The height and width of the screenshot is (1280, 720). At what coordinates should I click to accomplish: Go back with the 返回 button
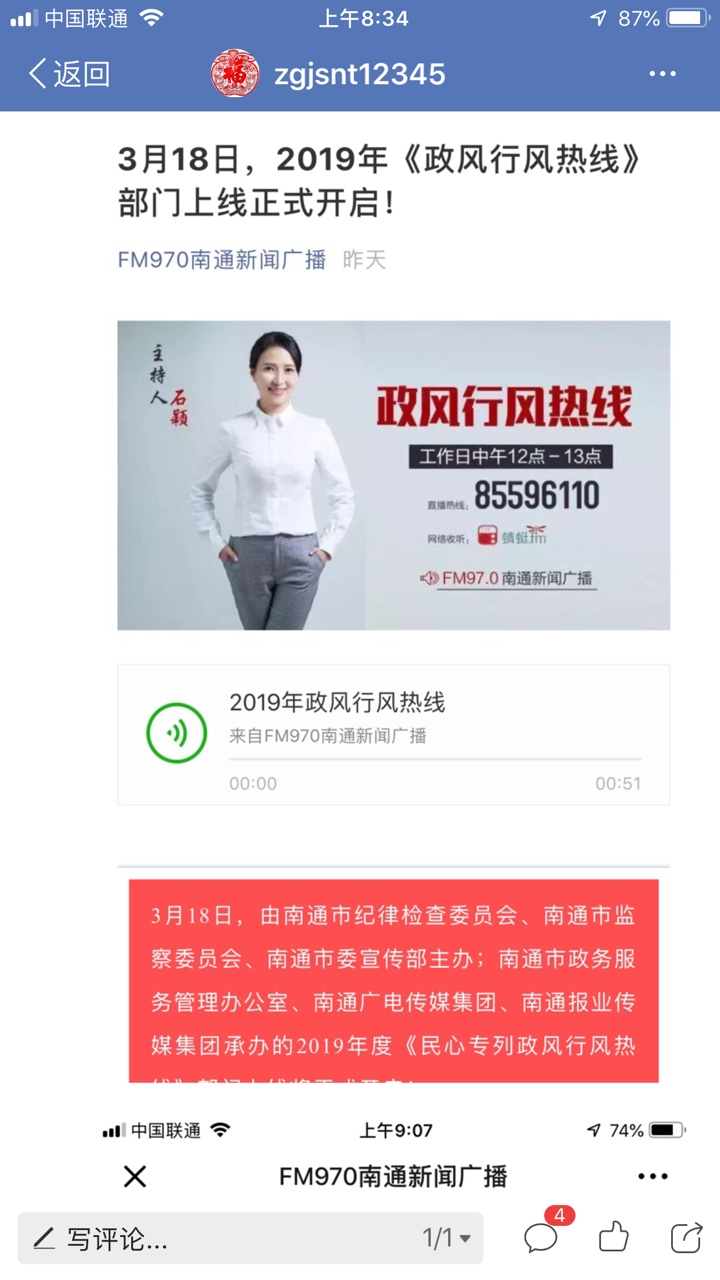[68, 74]
